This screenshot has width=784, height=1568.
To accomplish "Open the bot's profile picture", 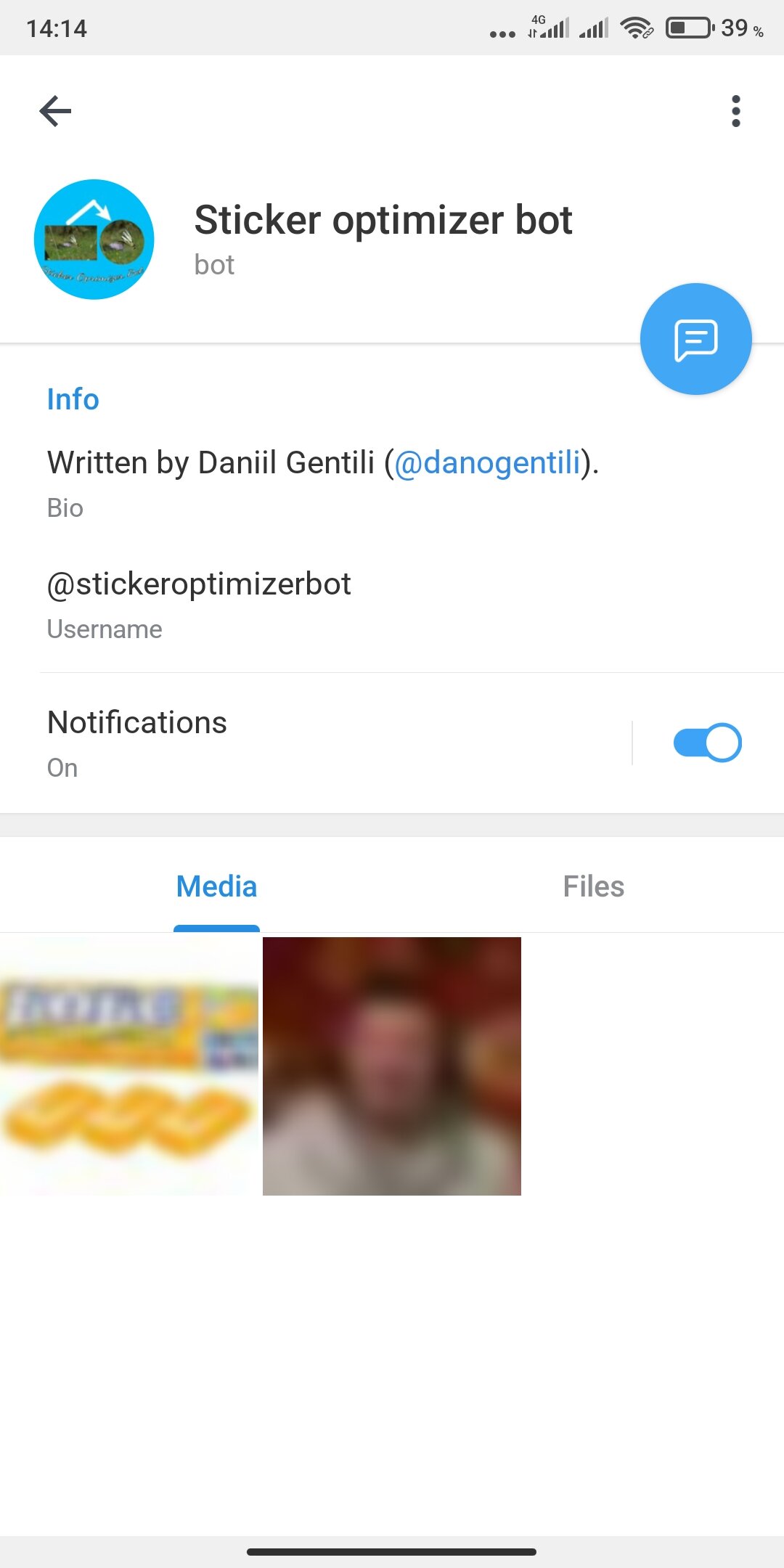I will [x=94, y=240].
